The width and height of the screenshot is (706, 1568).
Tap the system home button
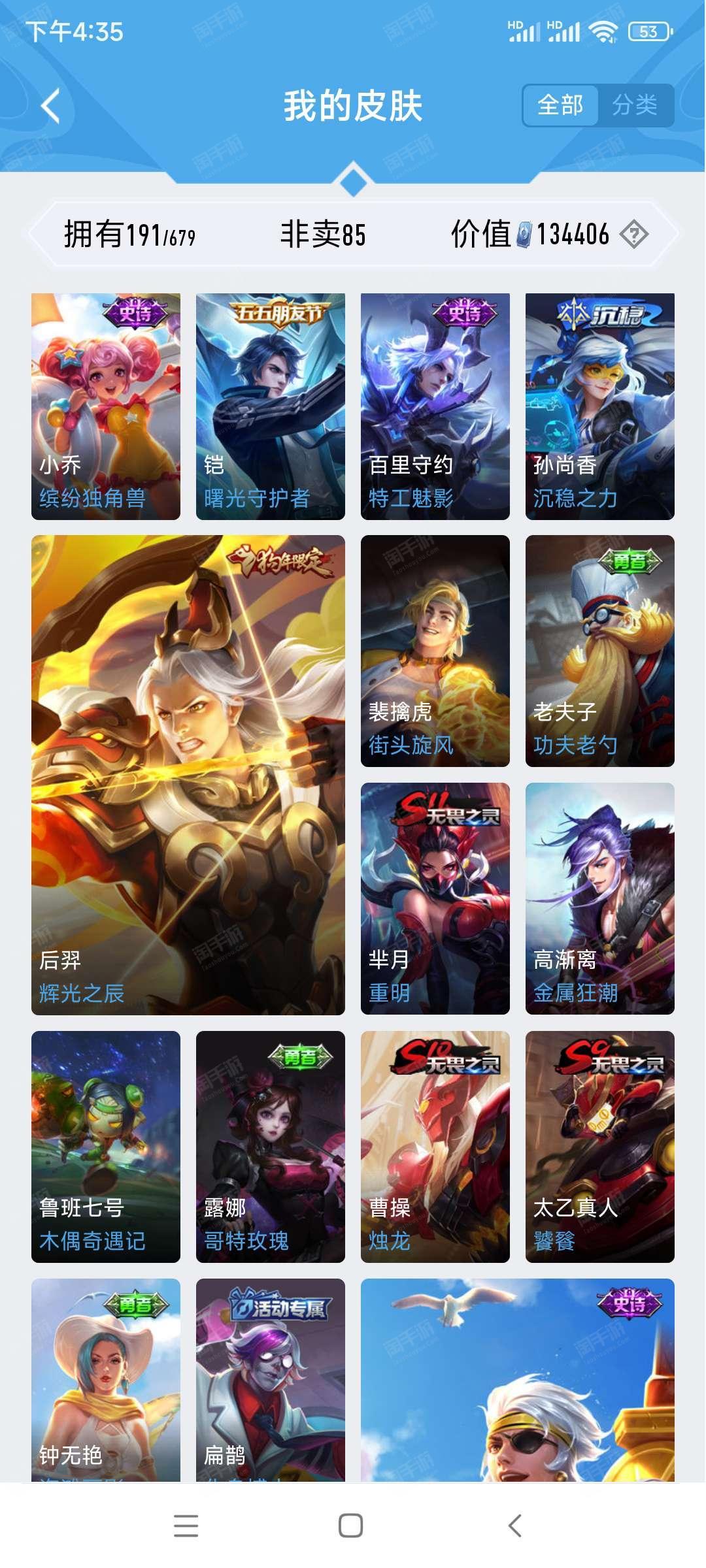point(351,1526)
